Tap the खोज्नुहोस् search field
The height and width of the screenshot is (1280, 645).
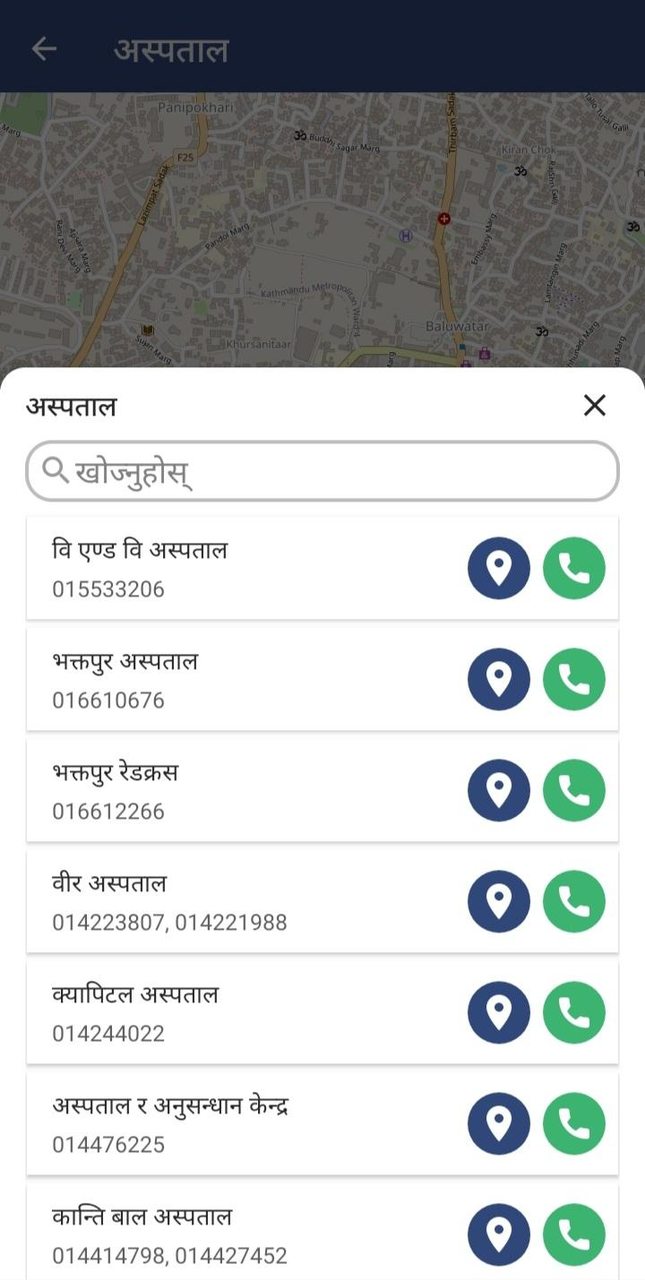322,471
